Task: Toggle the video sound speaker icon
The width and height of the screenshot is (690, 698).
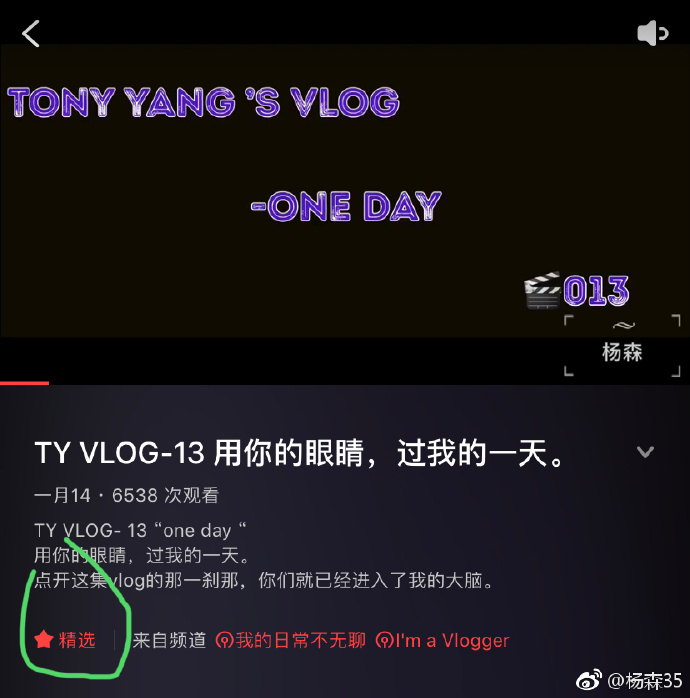Action: point(651,34)
